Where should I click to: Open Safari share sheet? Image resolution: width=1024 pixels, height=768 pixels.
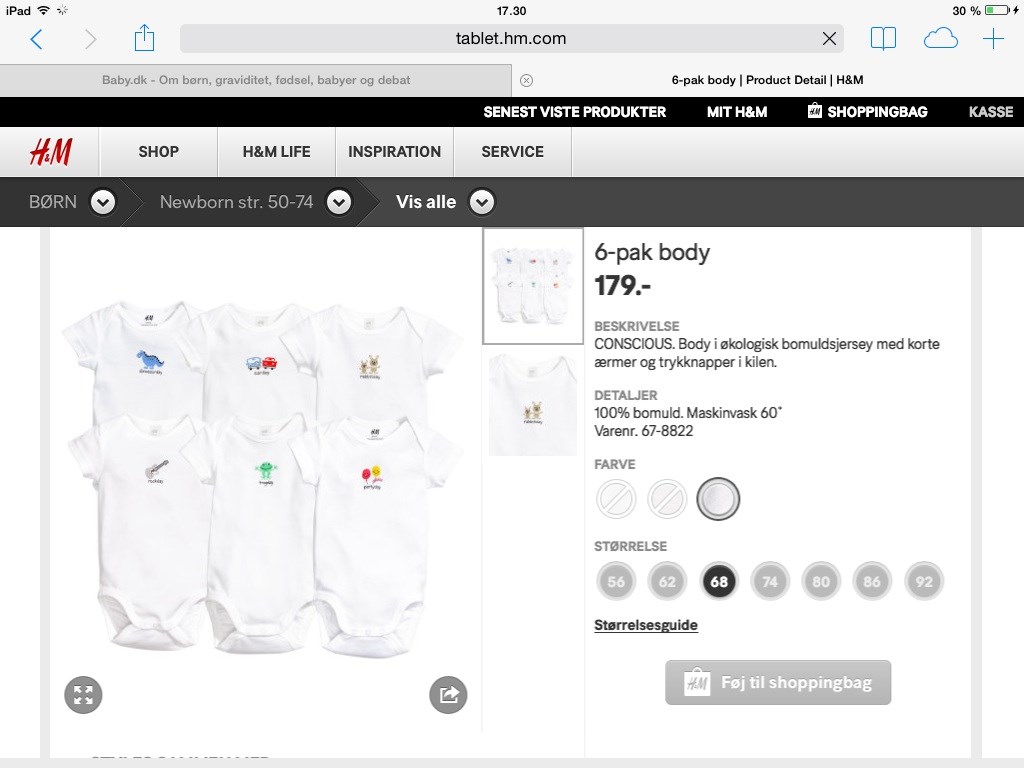144,39
